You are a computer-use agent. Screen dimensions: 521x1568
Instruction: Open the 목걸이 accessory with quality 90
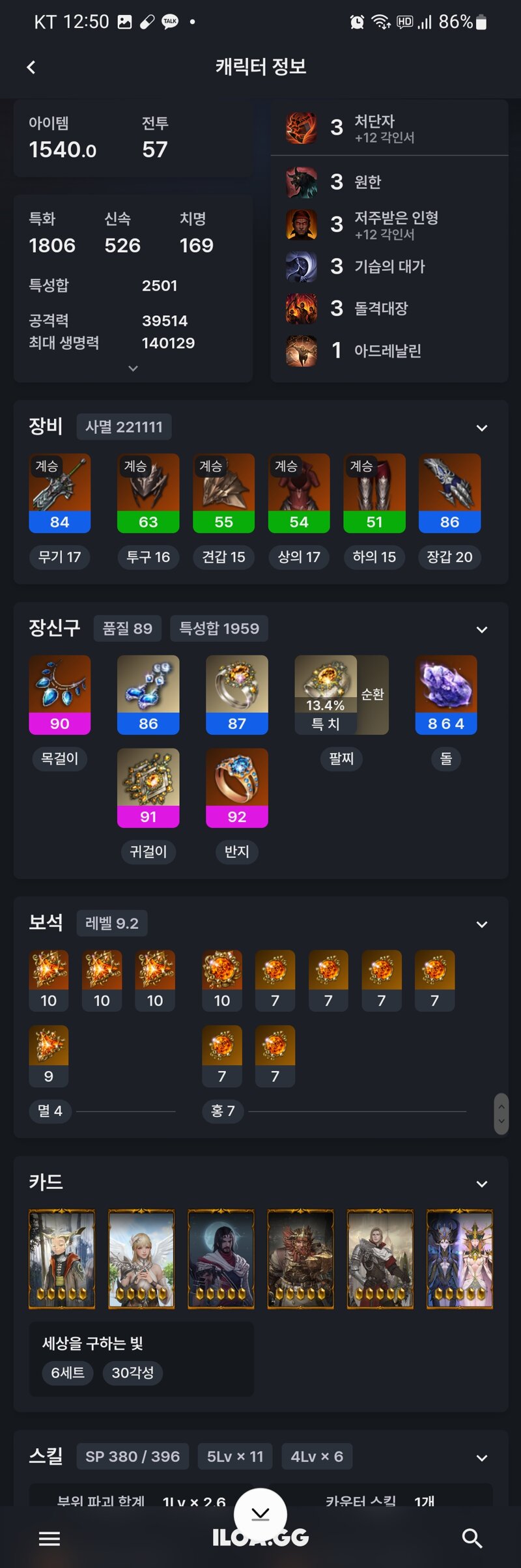[x=60, y=695]
